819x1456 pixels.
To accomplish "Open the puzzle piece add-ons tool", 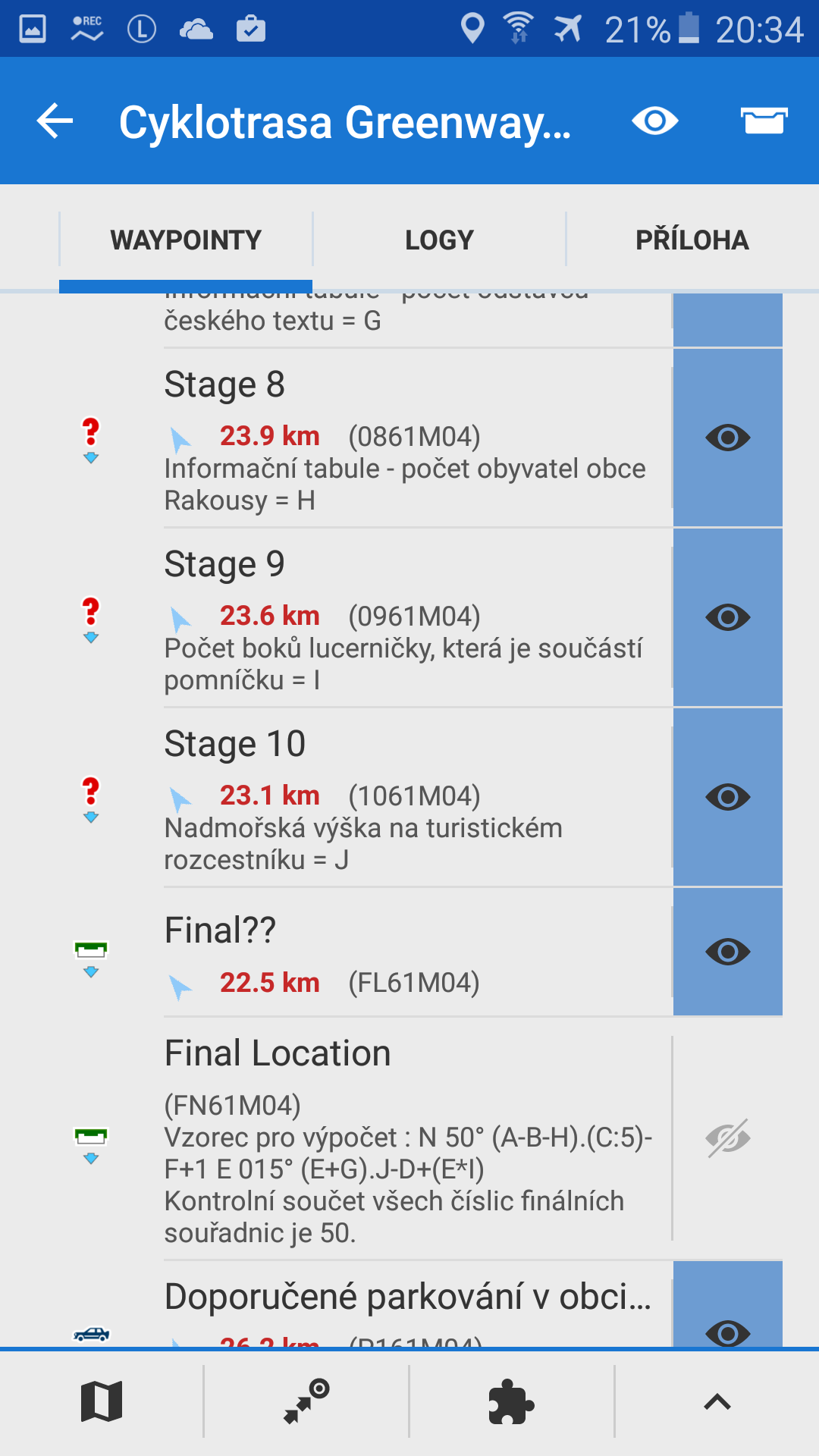I will [511, 1401].
